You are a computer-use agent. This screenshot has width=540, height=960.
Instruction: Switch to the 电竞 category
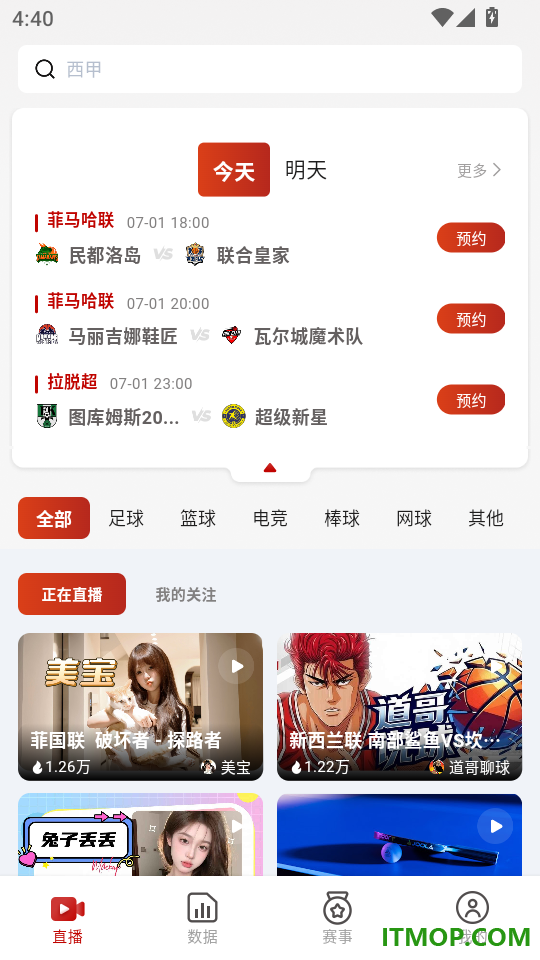tap(270, 518)
